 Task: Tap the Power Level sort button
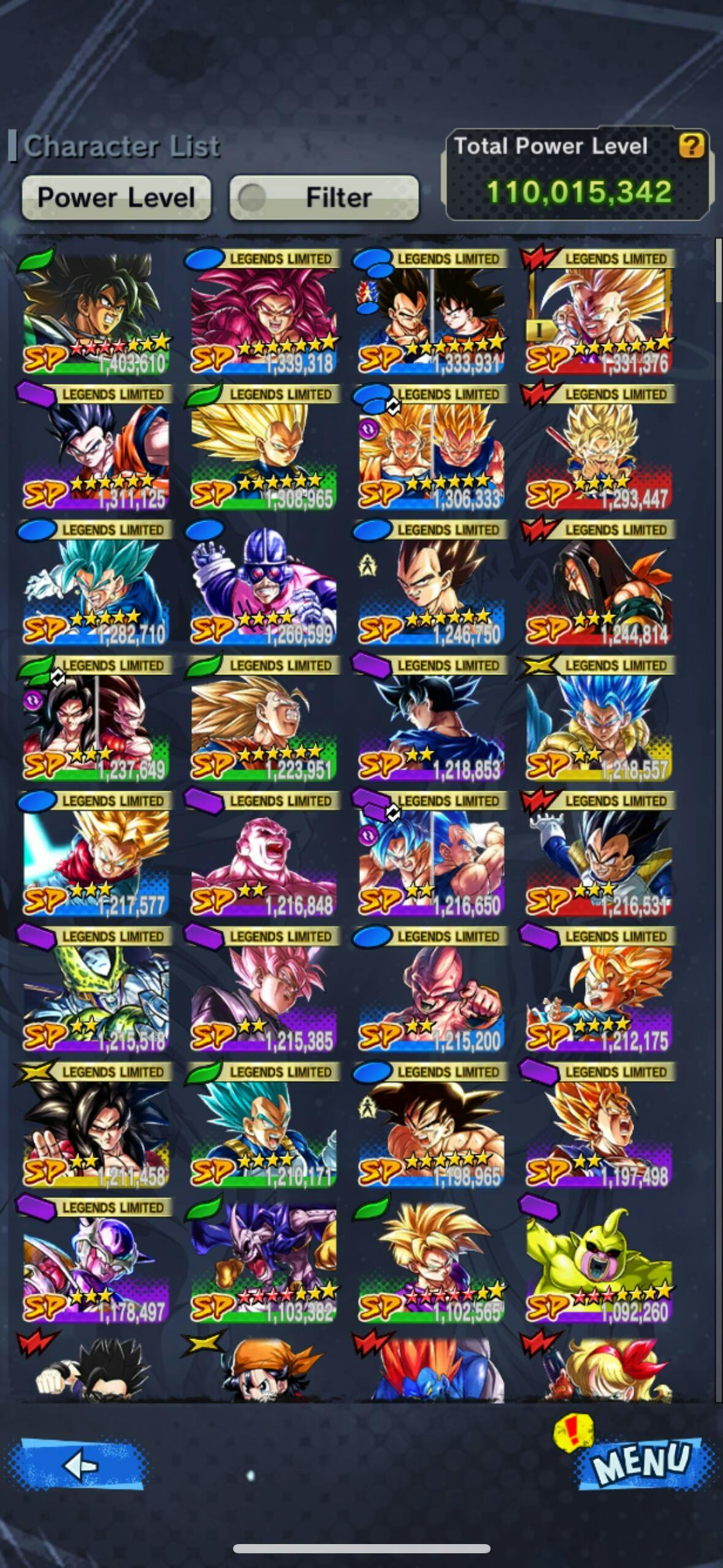coord(117,198)
